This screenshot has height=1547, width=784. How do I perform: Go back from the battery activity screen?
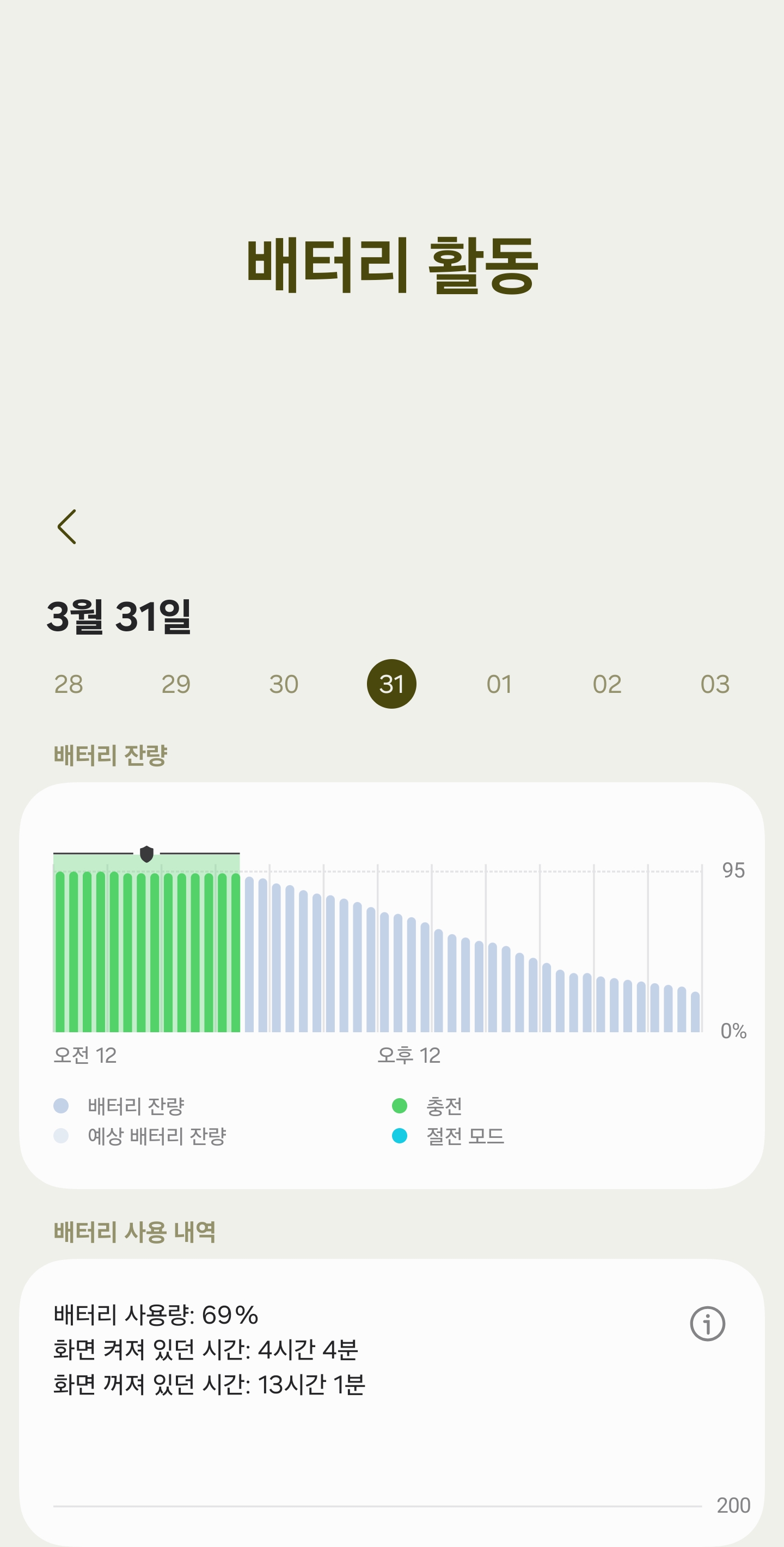pyautogui.click(x=66, y=527)
